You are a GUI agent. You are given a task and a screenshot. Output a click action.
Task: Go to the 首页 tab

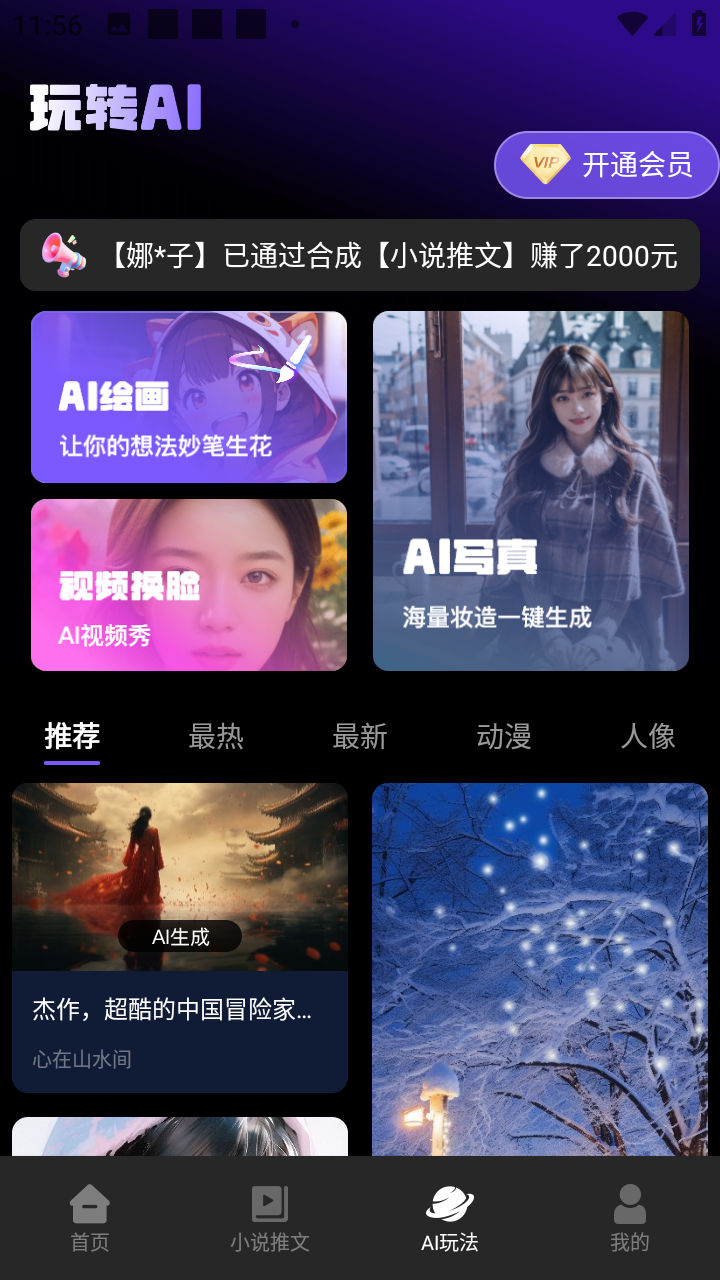90,1218
